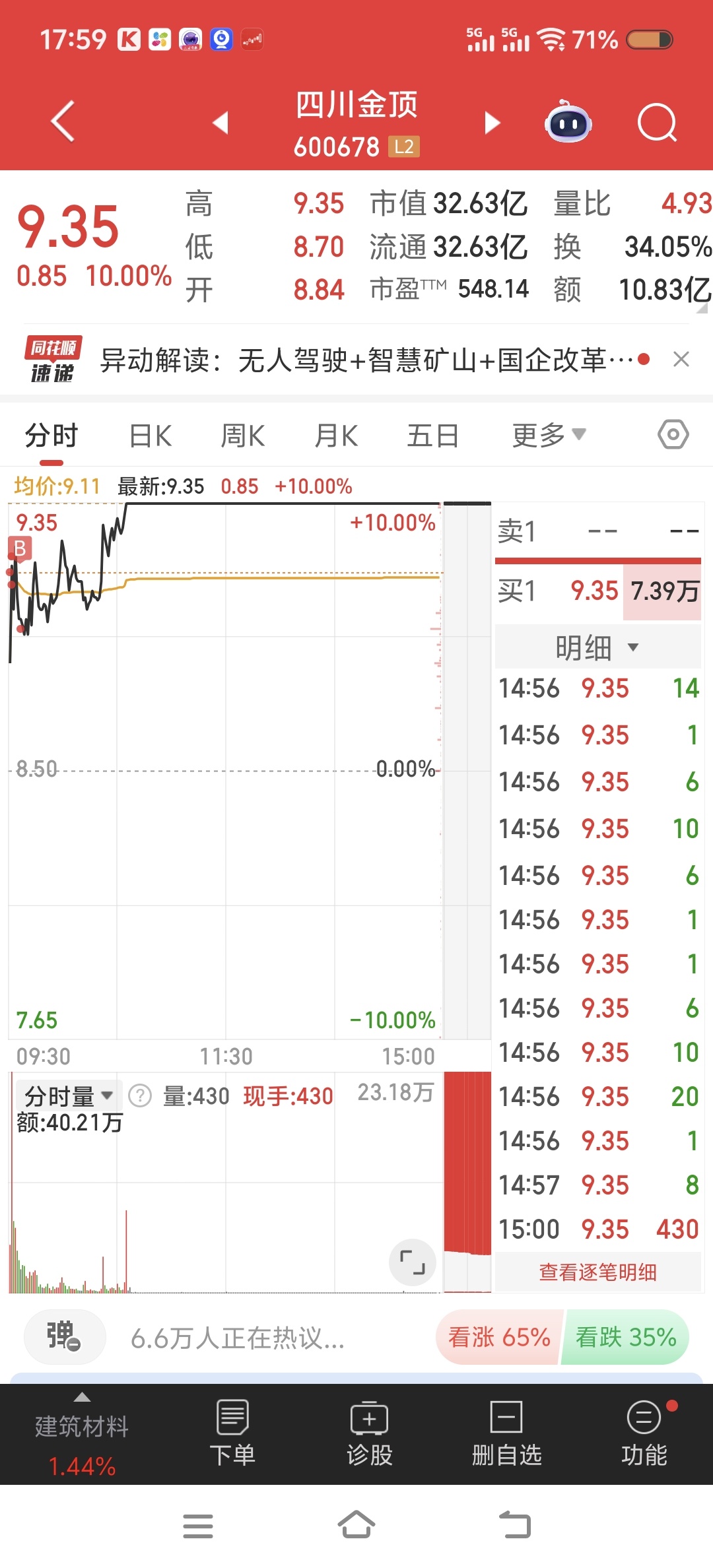Open chart settings hexagon icon

[673, 435]
